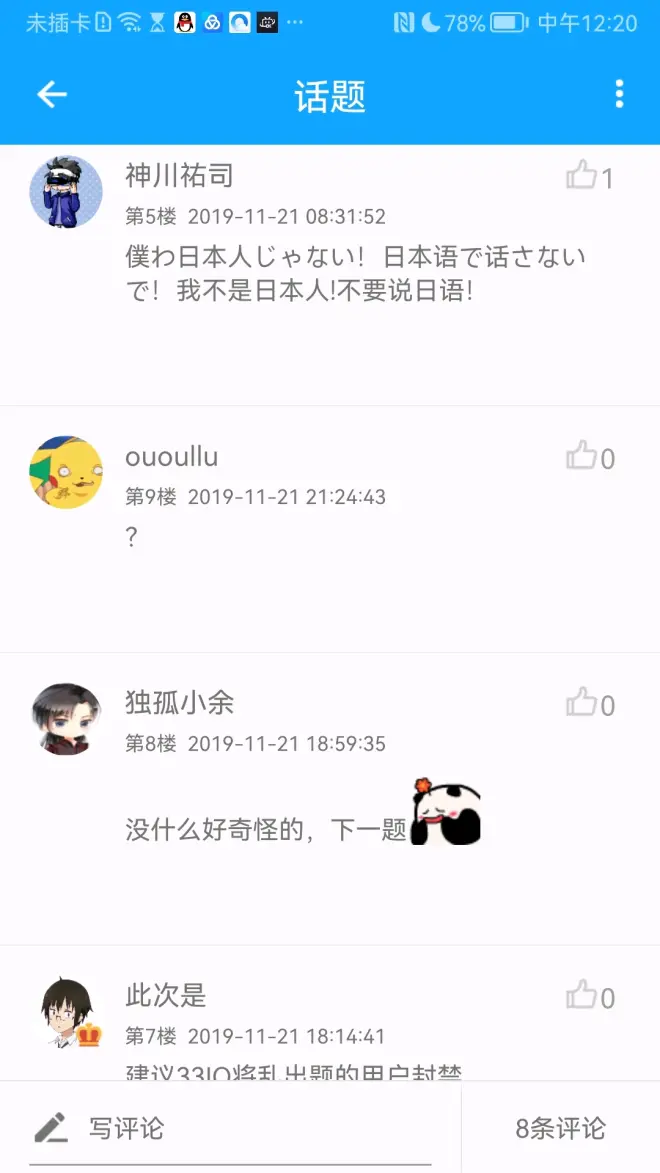660x1173 pixels.
Task: View 独孤小余's profile avatar
Action: pyautogui.click(x=66, y=719)
